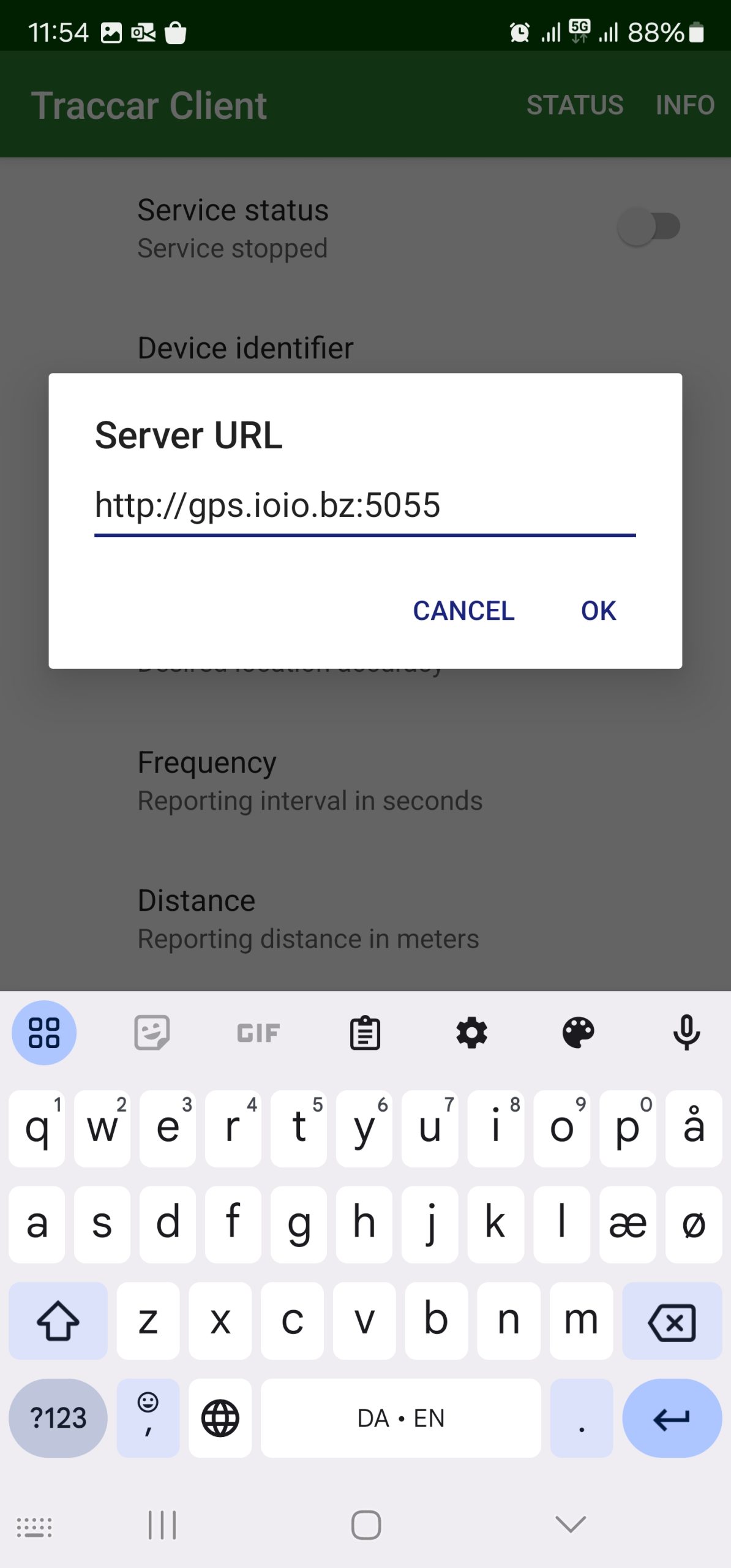Tap the emoji comma key
Screen dimensions: 731x1568
point(148,1418)
